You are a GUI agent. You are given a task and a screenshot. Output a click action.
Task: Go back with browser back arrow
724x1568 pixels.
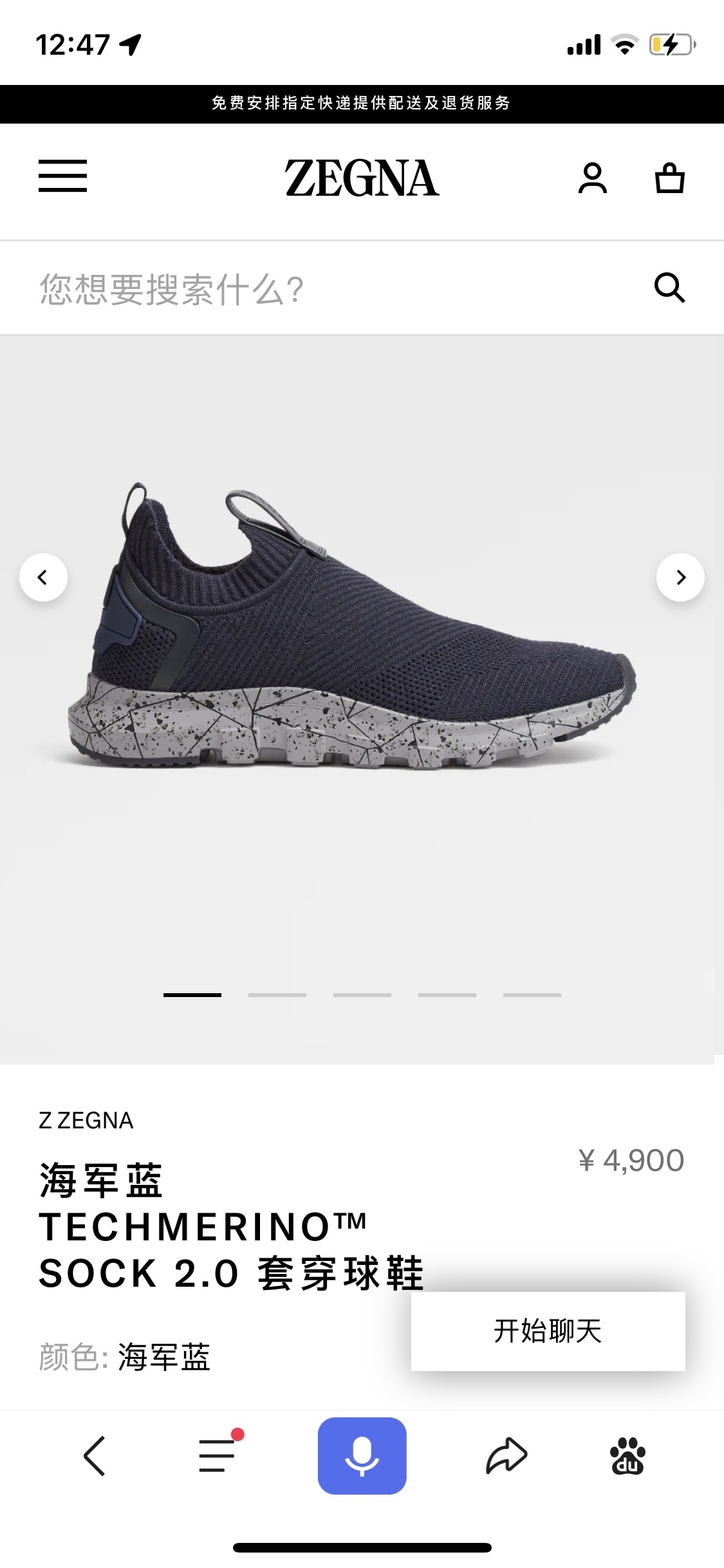point(94,1456)
